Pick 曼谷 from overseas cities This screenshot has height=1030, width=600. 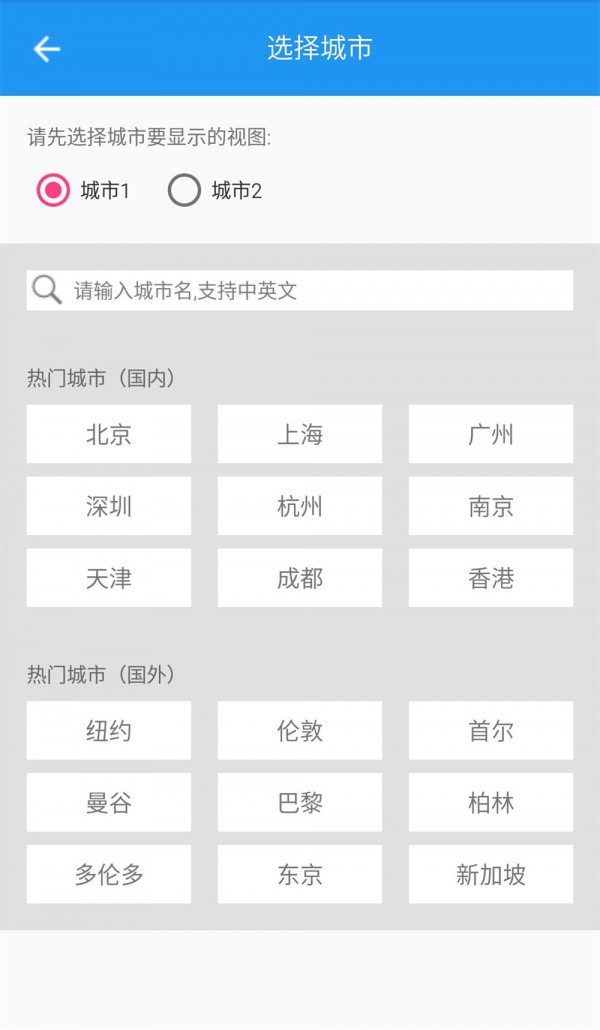click(109, 803)
